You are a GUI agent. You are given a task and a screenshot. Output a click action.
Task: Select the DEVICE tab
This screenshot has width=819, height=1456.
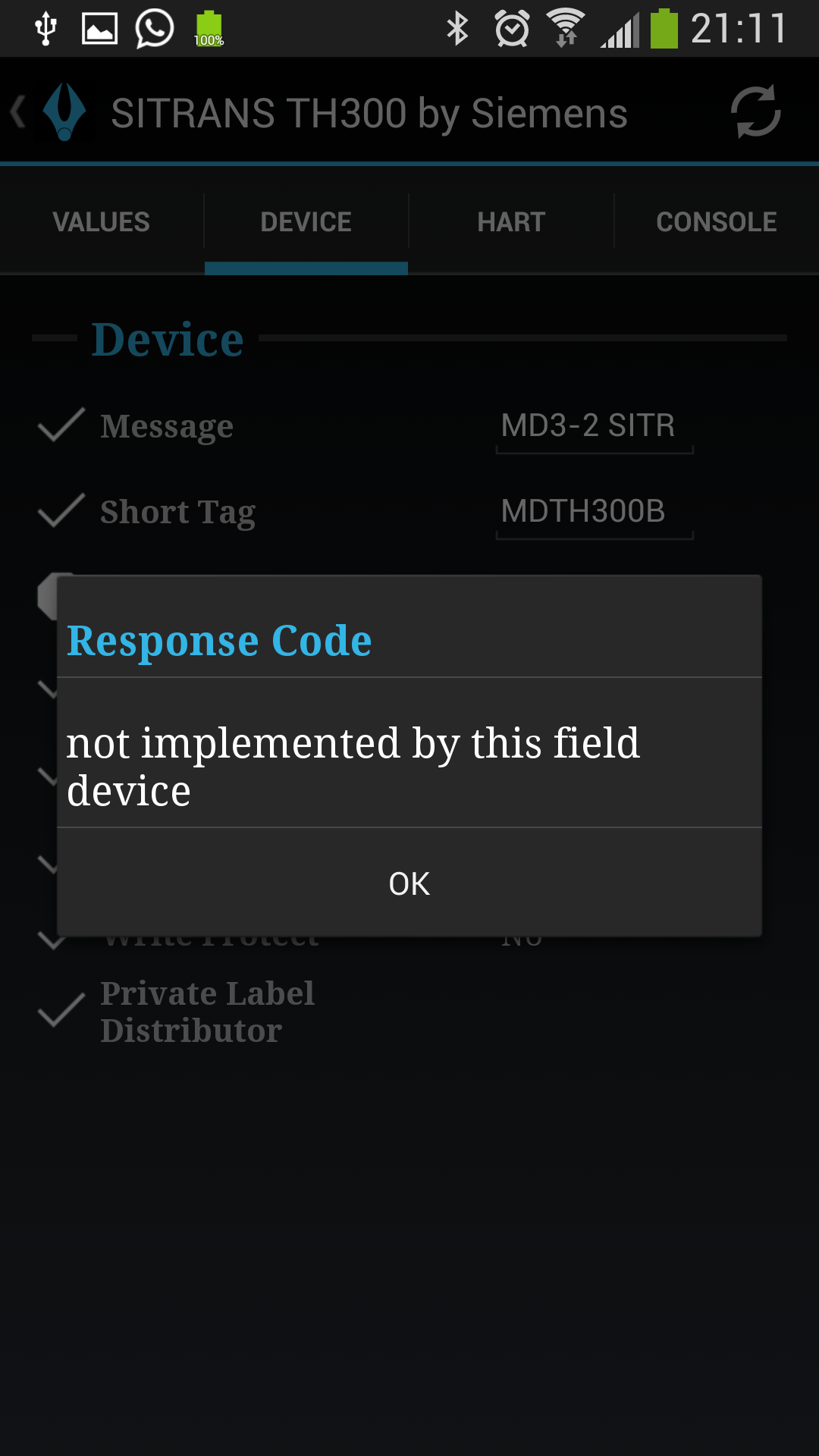[x=306, y=222]
